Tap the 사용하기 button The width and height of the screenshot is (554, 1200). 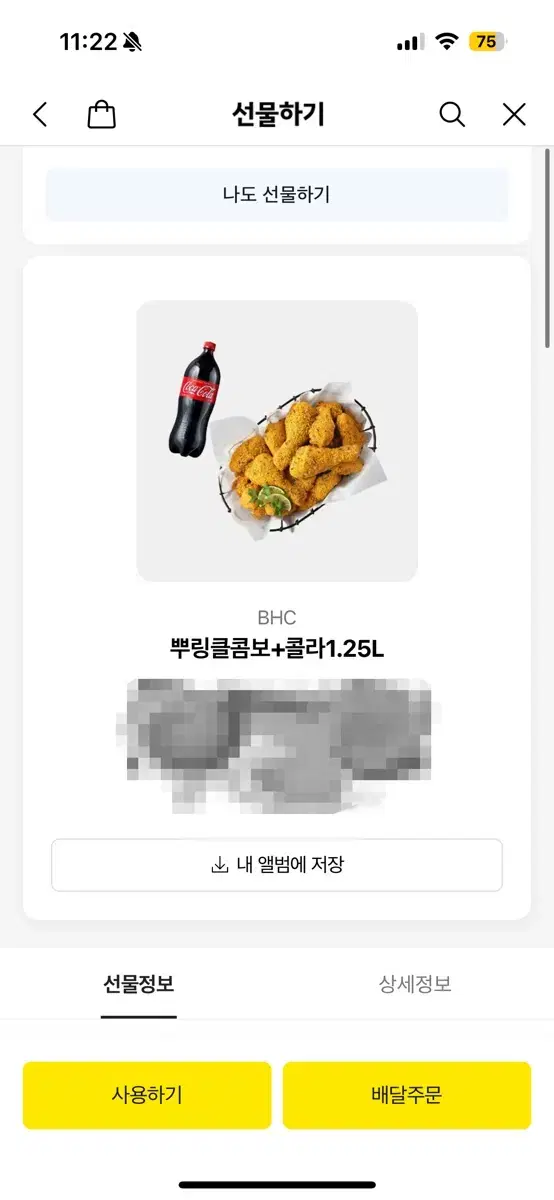click(147, 1095)
